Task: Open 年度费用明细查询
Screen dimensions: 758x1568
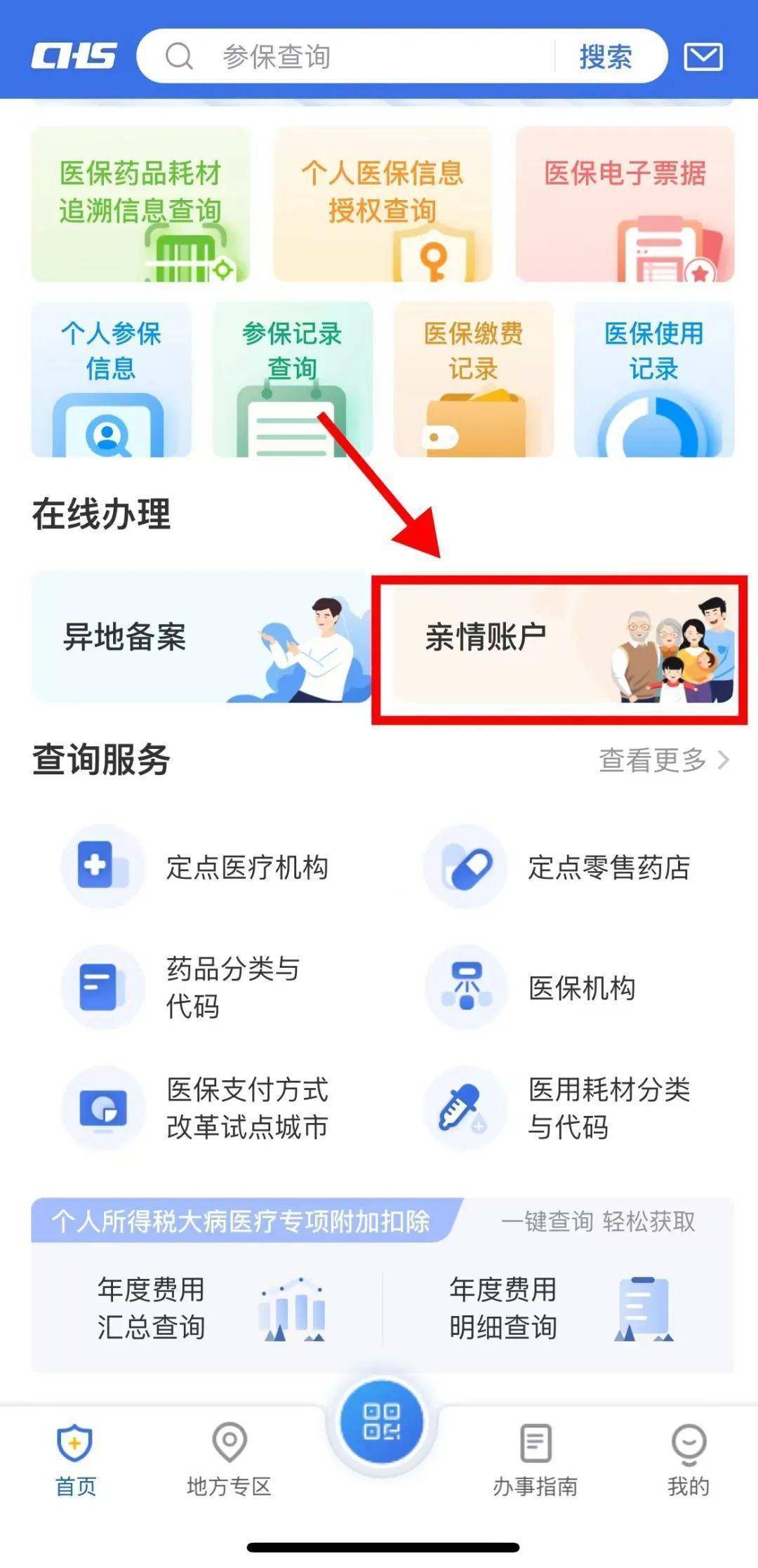Action: coord(558,1308)
